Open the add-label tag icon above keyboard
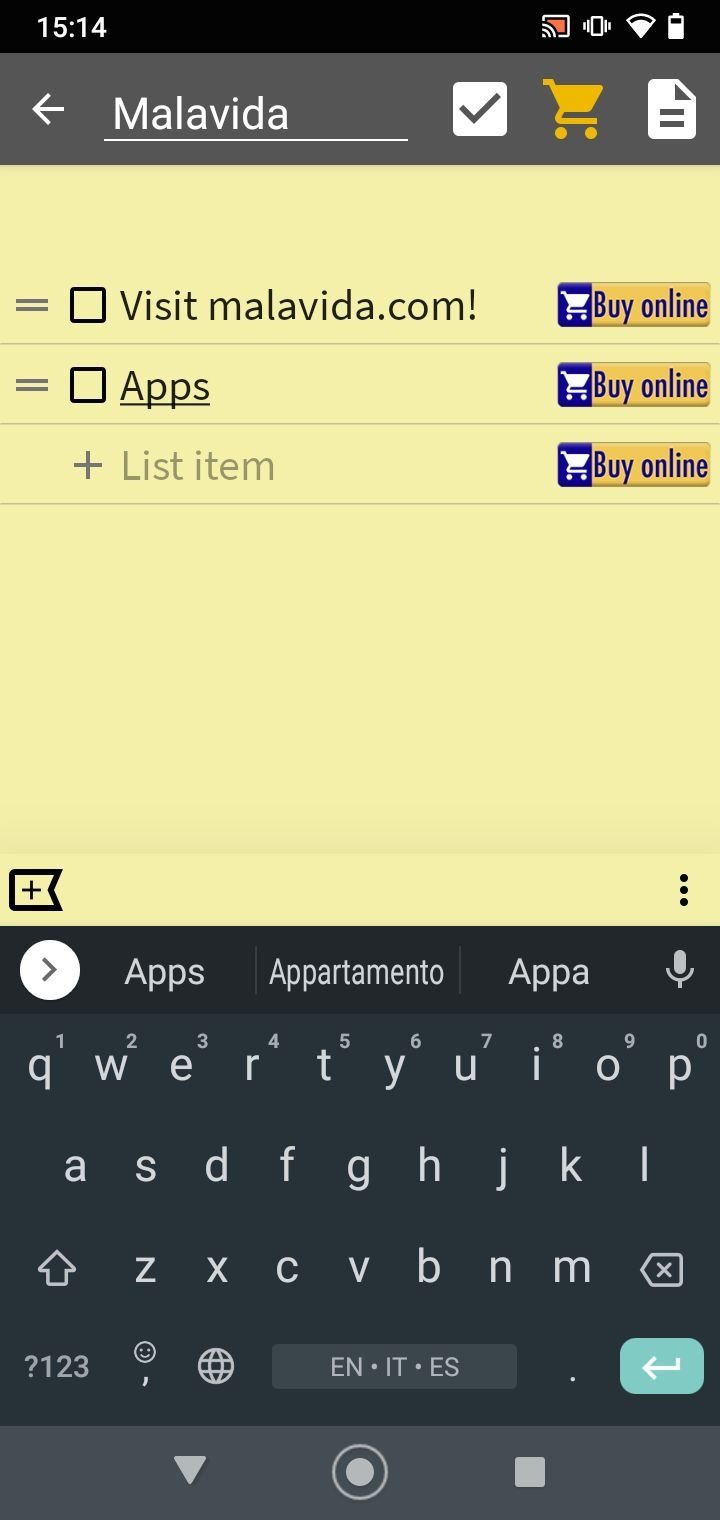 [x=36, y=889]
